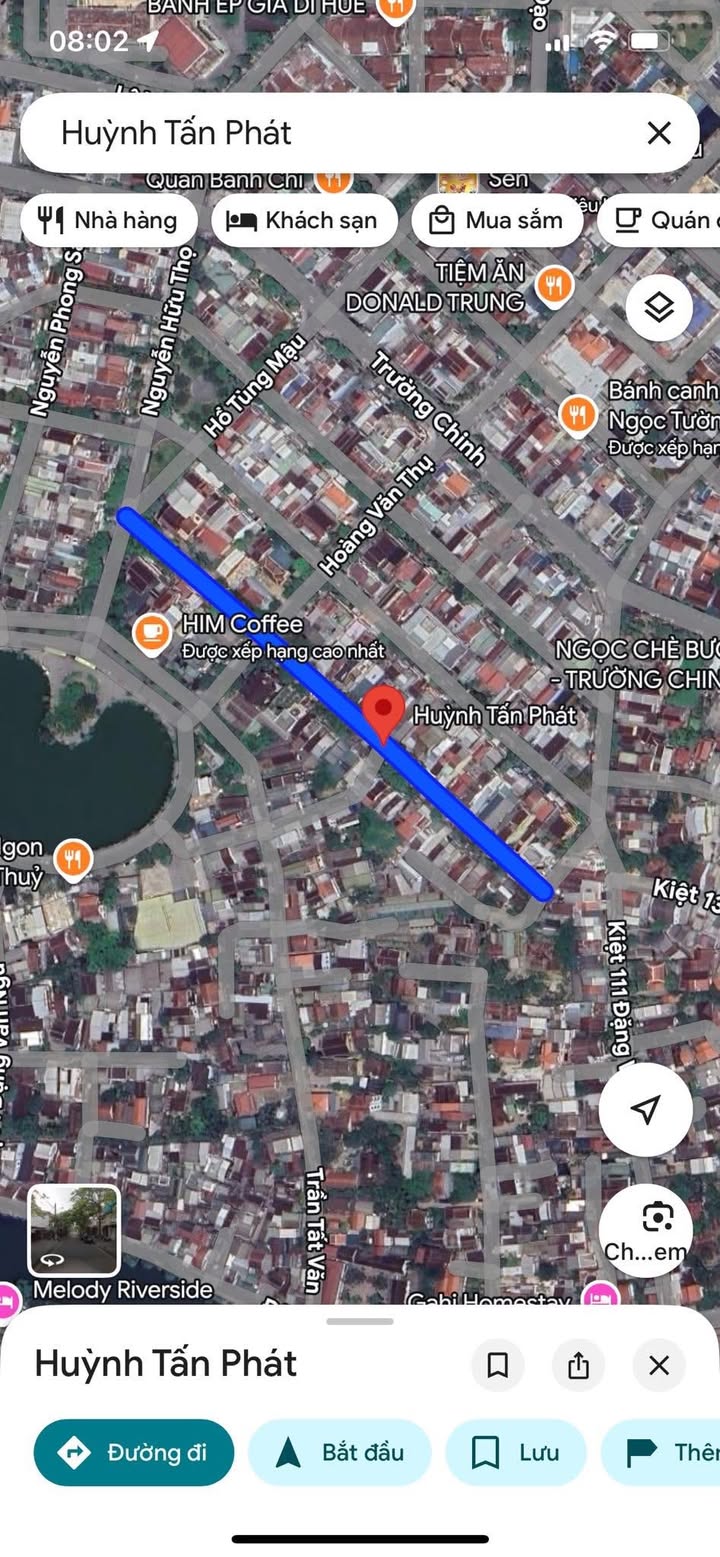Open the map layers button
This screenshot has height=1557, width=720.
(x=659, y=308)
